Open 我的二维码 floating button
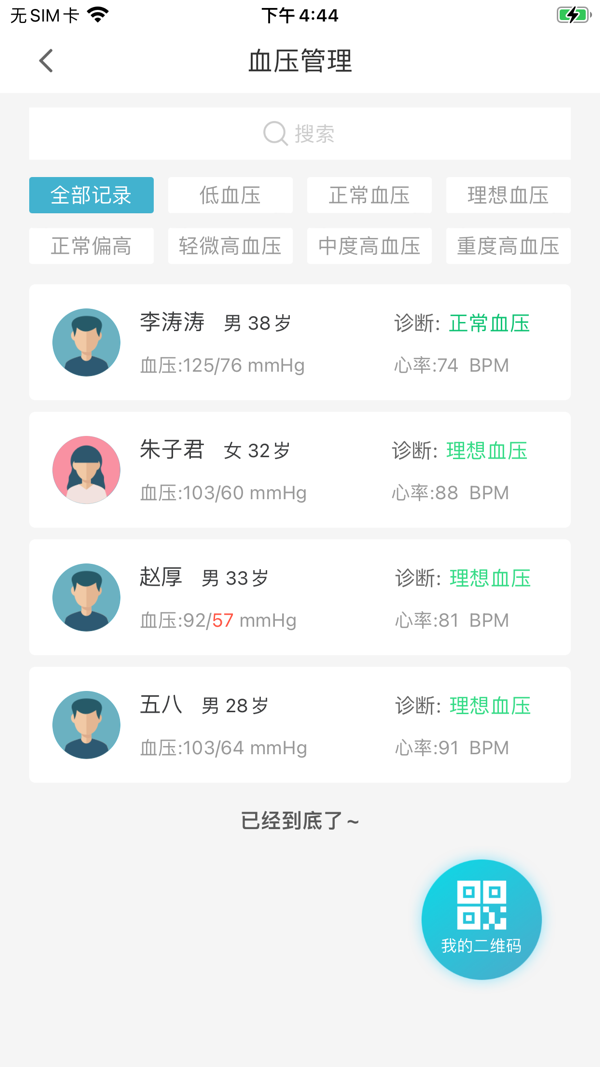Screen dimensions: 600x1067 [x=481, y=919]
